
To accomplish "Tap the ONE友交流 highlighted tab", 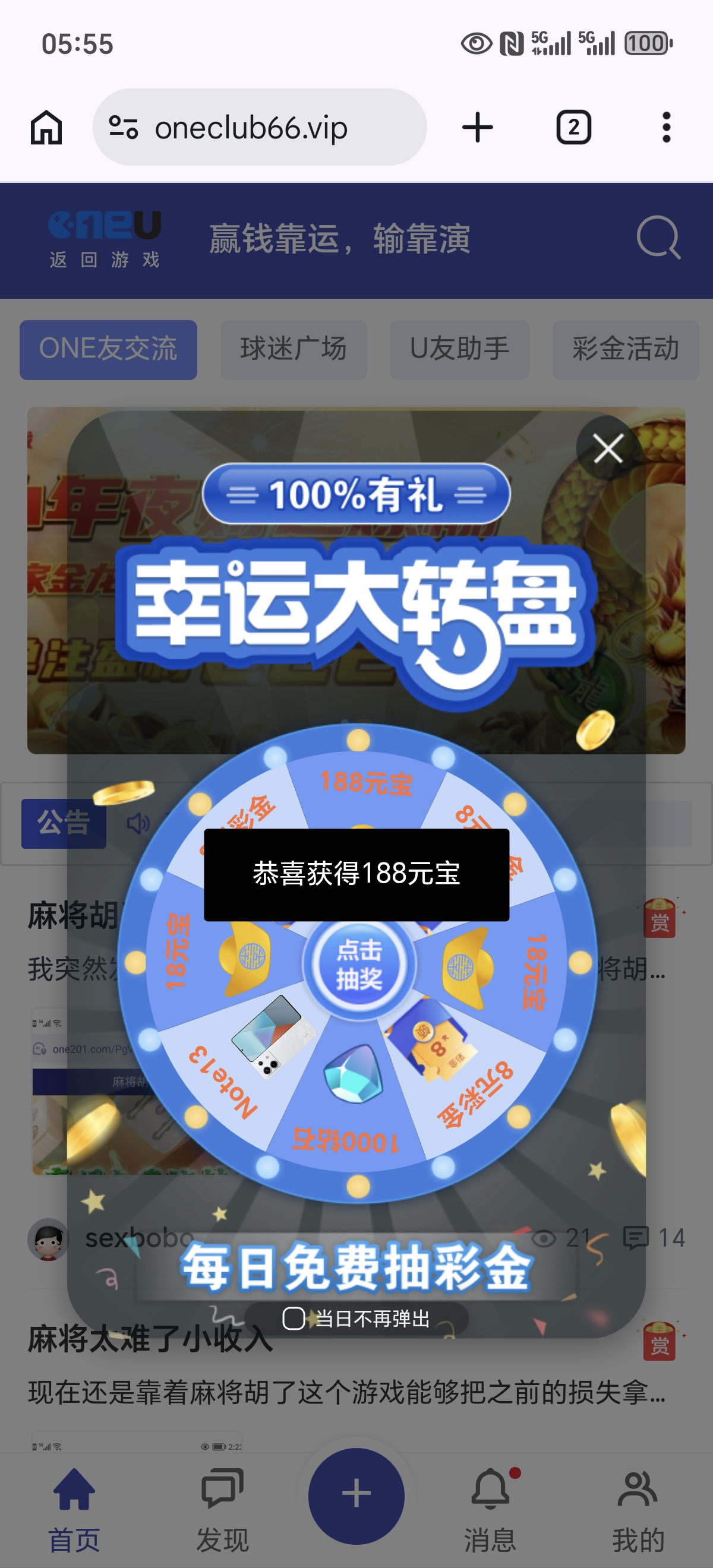I will click(x=108, y=350).
